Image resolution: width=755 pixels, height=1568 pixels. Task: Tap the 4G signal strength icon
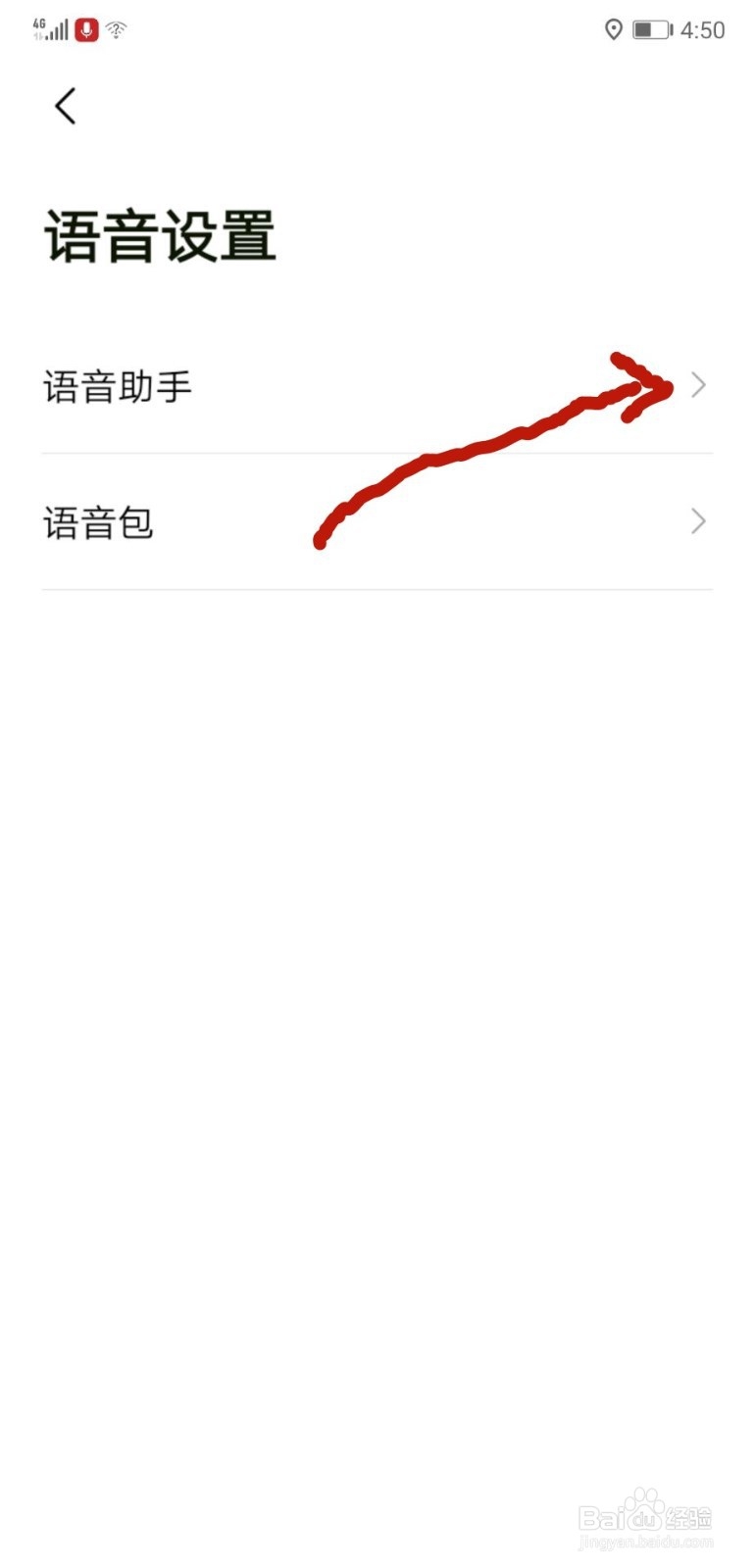[x=40, y=25]
